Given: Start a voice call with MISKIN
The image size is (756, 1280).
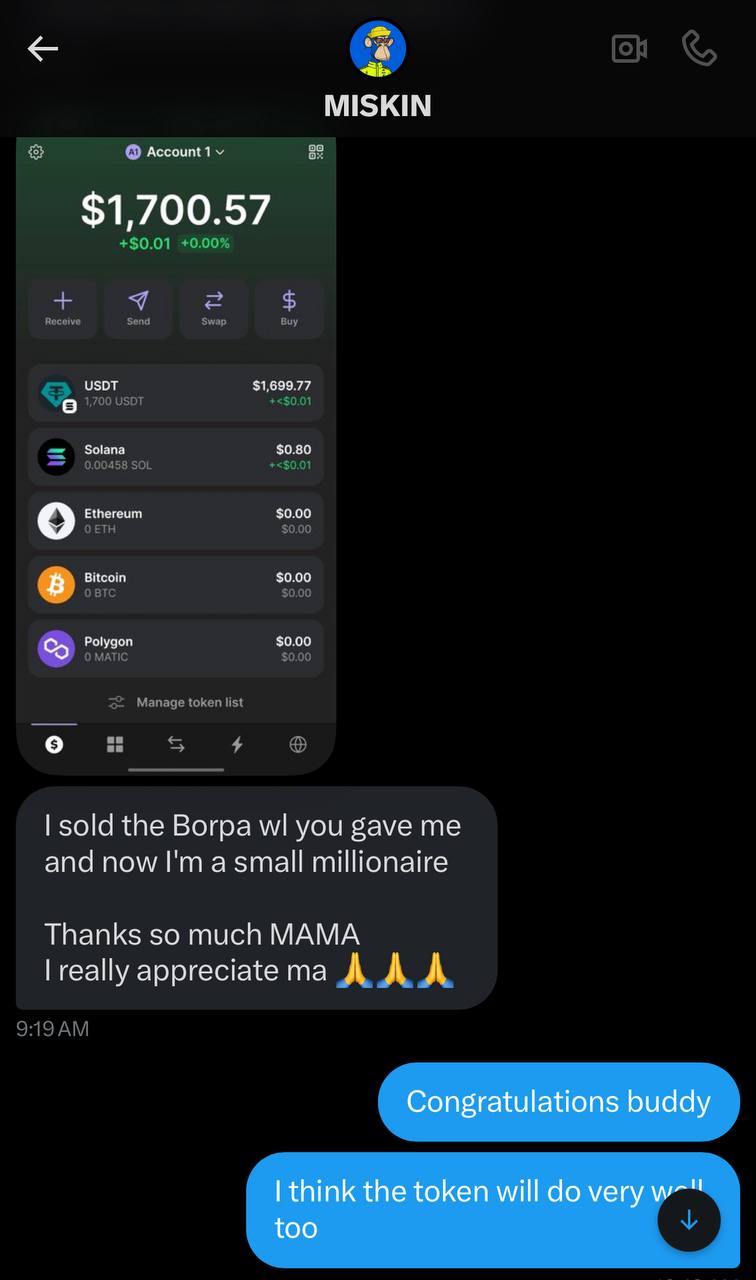Looking at the screenshot, I should 699,48.
